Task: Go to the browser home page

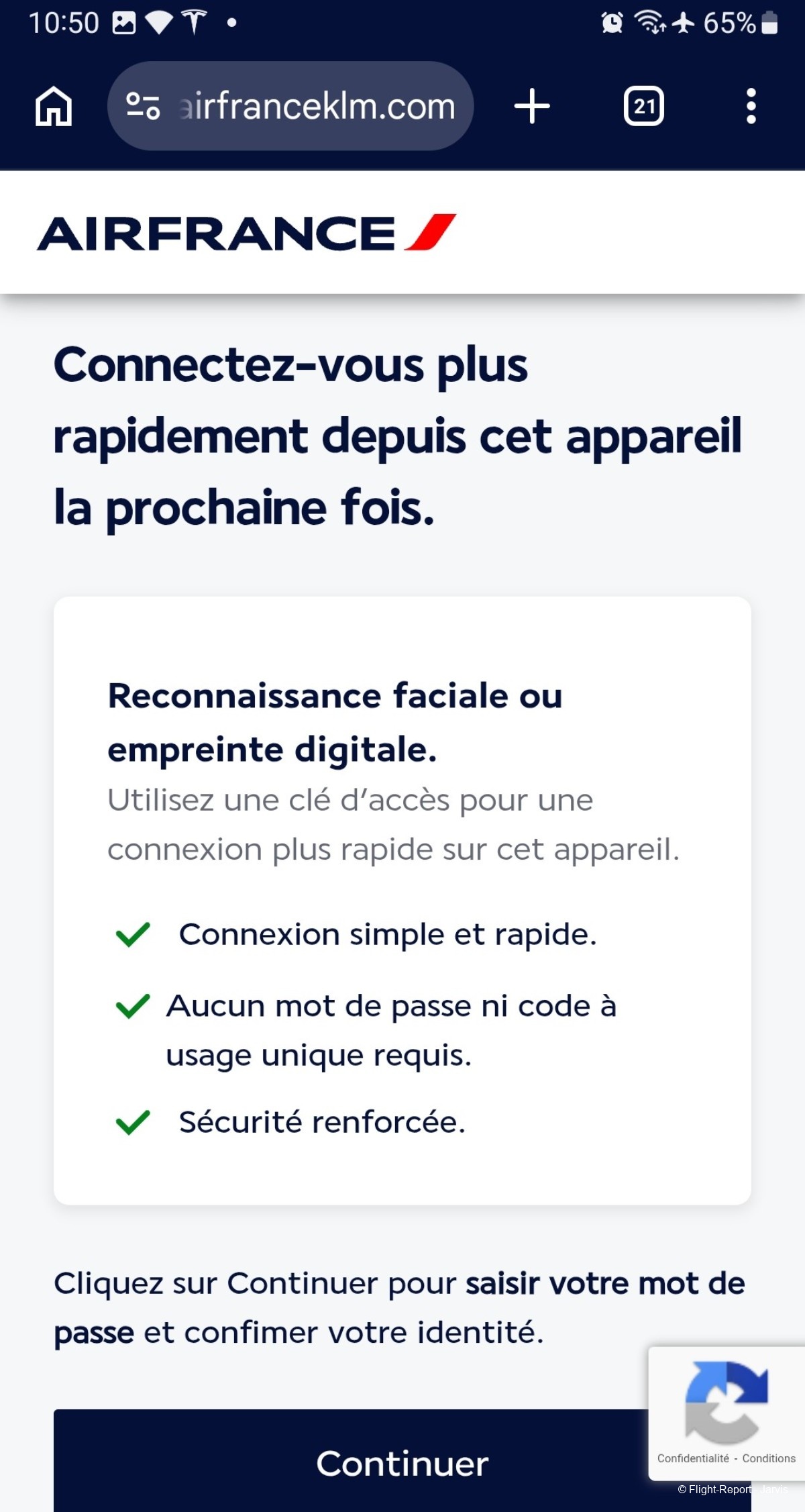Action: click(54, 106)
